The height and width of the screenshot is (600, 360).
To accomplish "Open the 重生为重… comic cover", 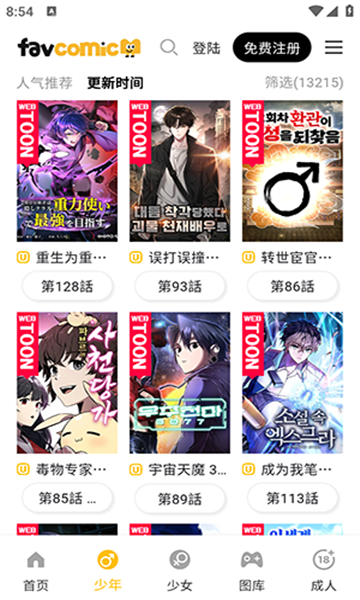I will (67, 171).
